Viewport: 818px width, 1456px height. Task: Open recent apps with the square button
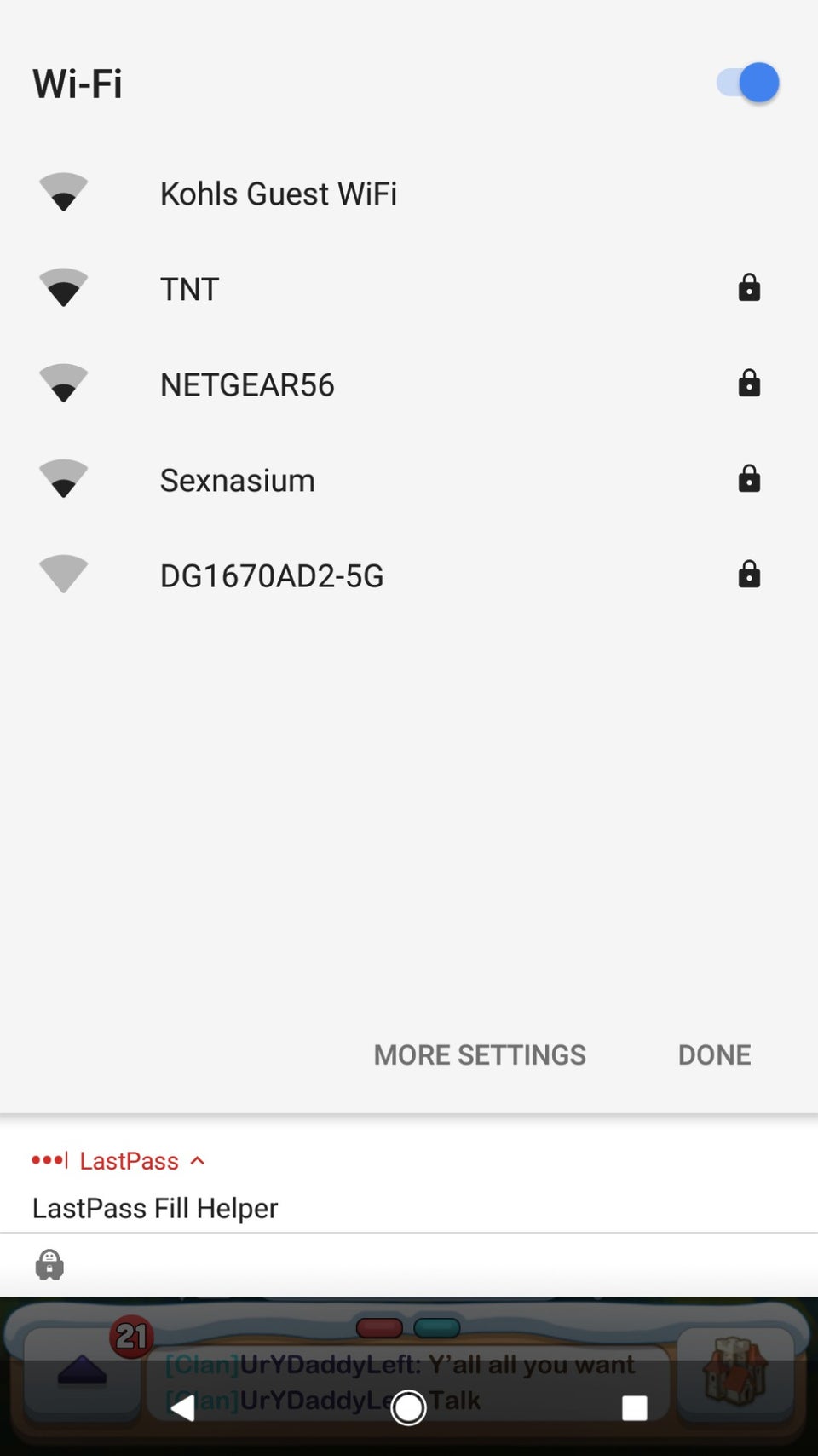coord(634,1407)
